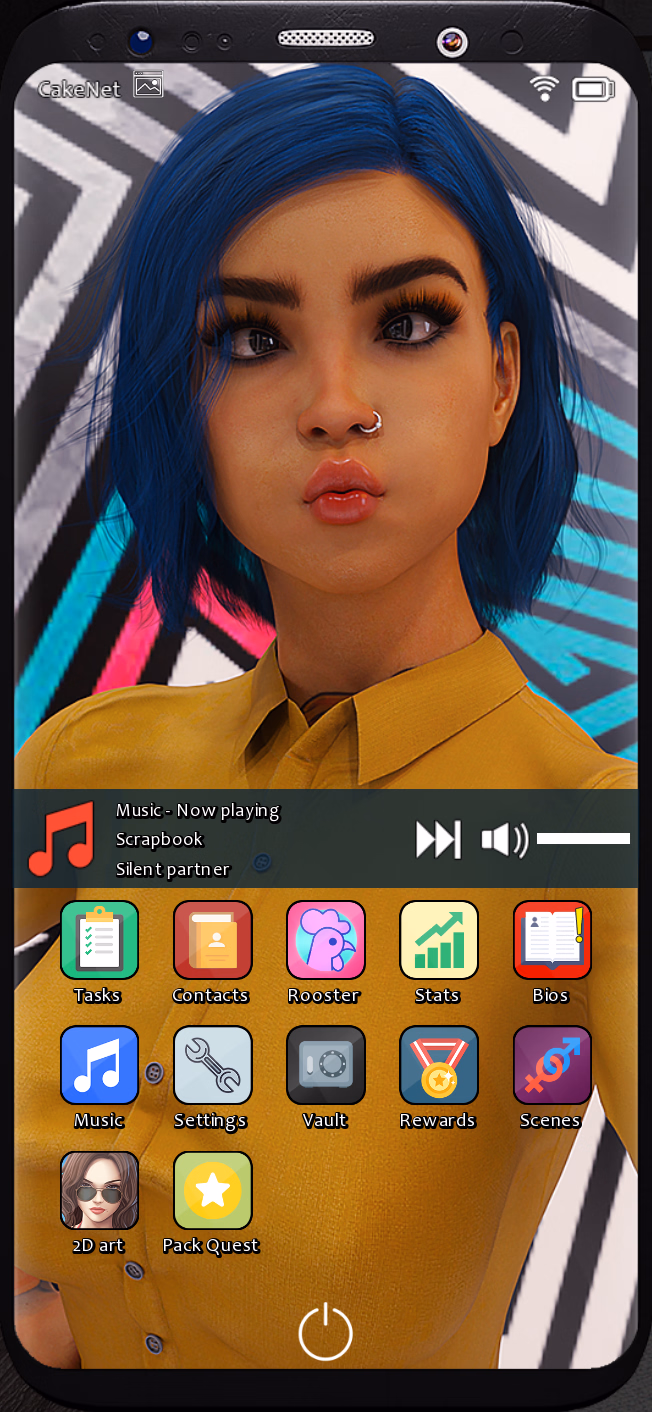Launch the Pack Quest app

pyautogui.click(x=212, y=1190)
